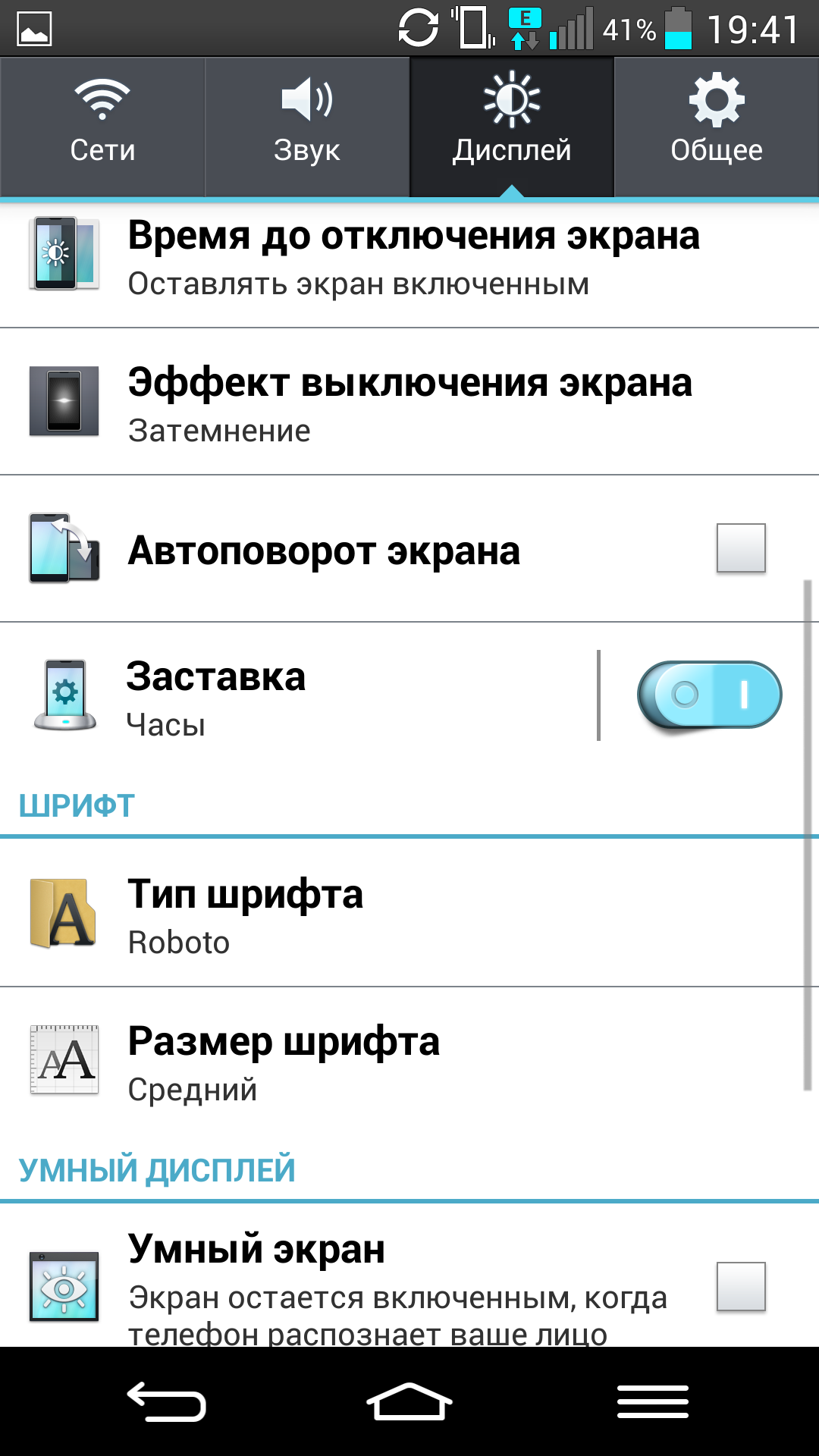
Task: Tap the system back button
Action: click(167, 1401)
